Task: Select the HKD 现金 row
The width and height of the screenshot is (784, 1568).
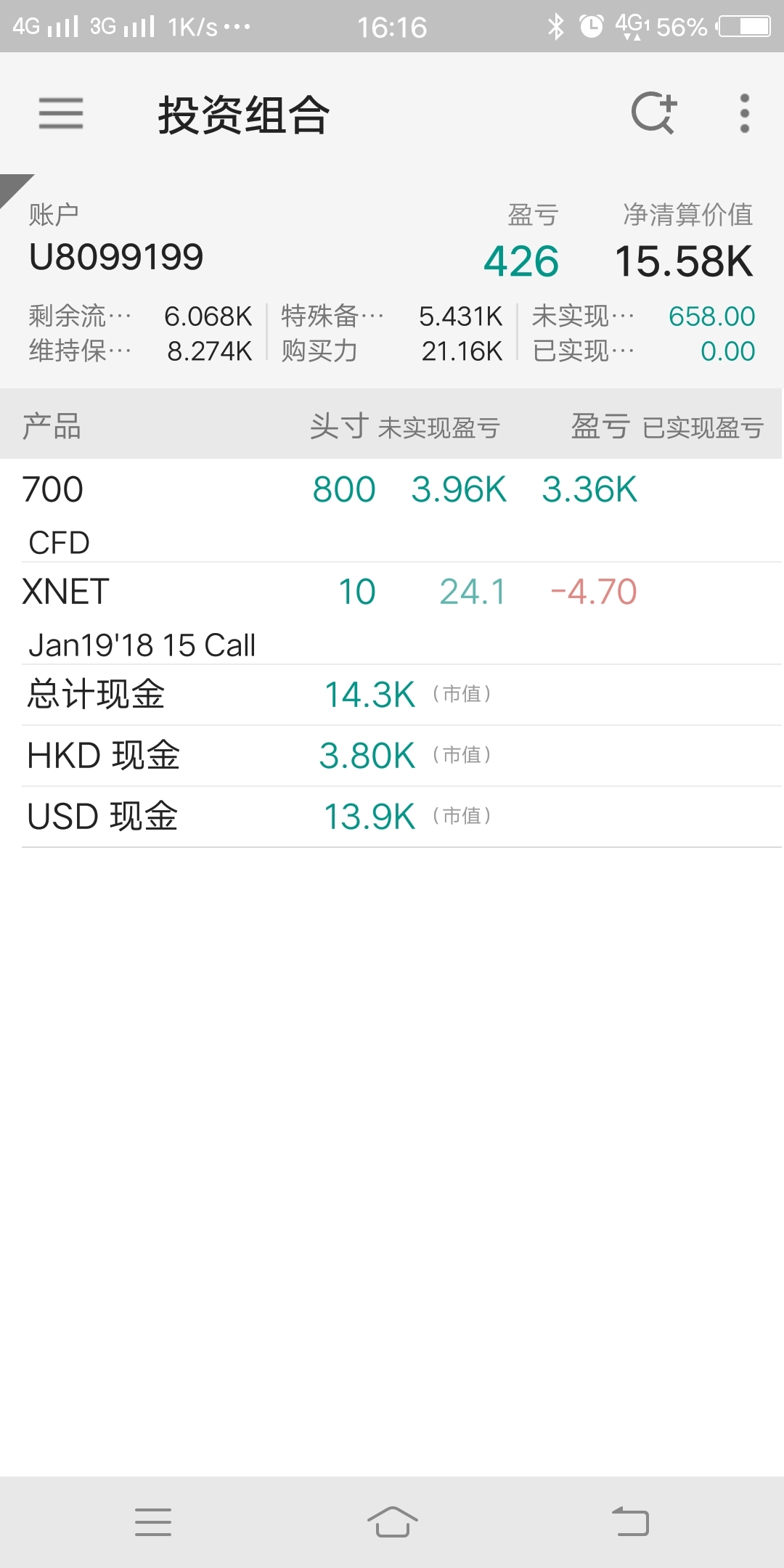Action: (392, 756)
